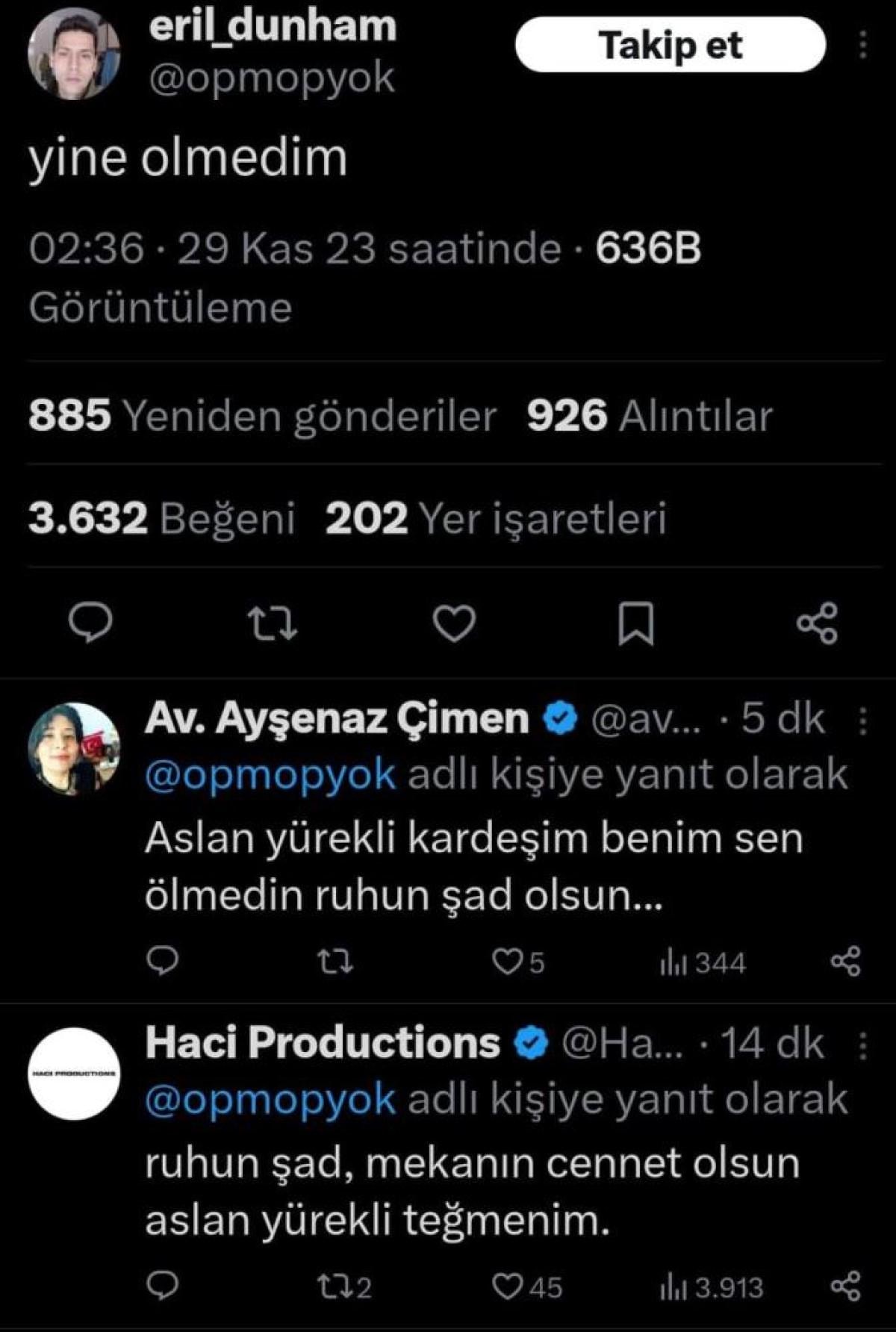This screenshot has width=896, height=1332.
Task: Retweet the 'yine olmedim' tweet
Action: 273,623
